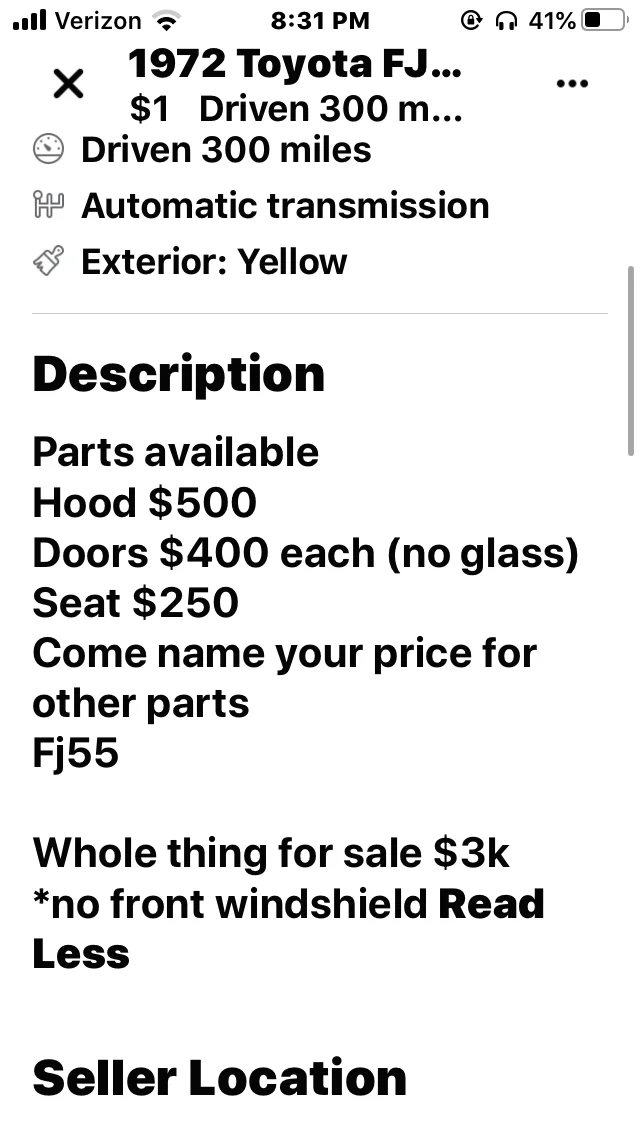Open the three-dot more options menu
The width and height of the screenshot is (640, 1136).
pyautogui.click(x=572, y=84)
